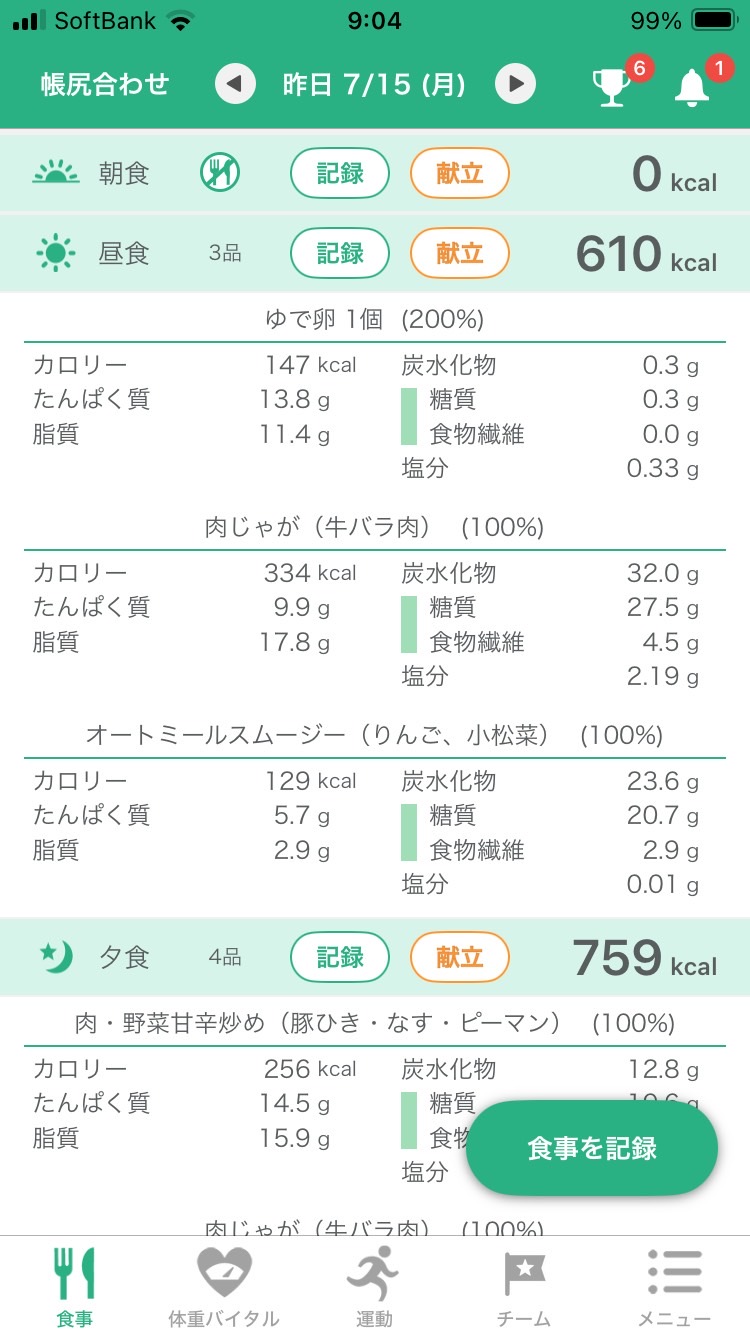Tap 帳尻合わせ in the header
Viewport: 750px width, 1334px height.
(105, 84)
